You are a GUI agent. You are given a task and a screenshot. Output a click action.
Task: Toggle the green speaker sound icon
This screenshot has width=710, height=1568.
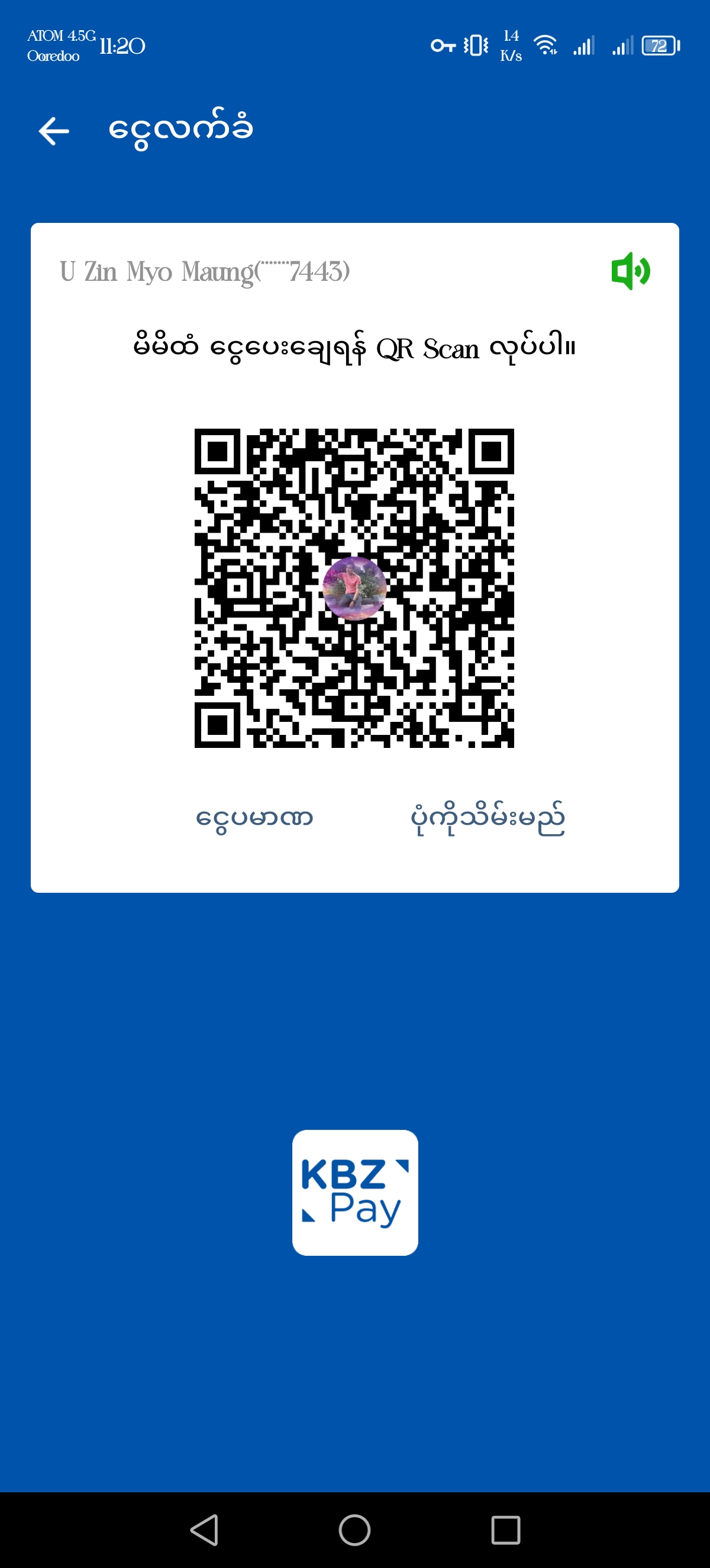click(630, 271)
